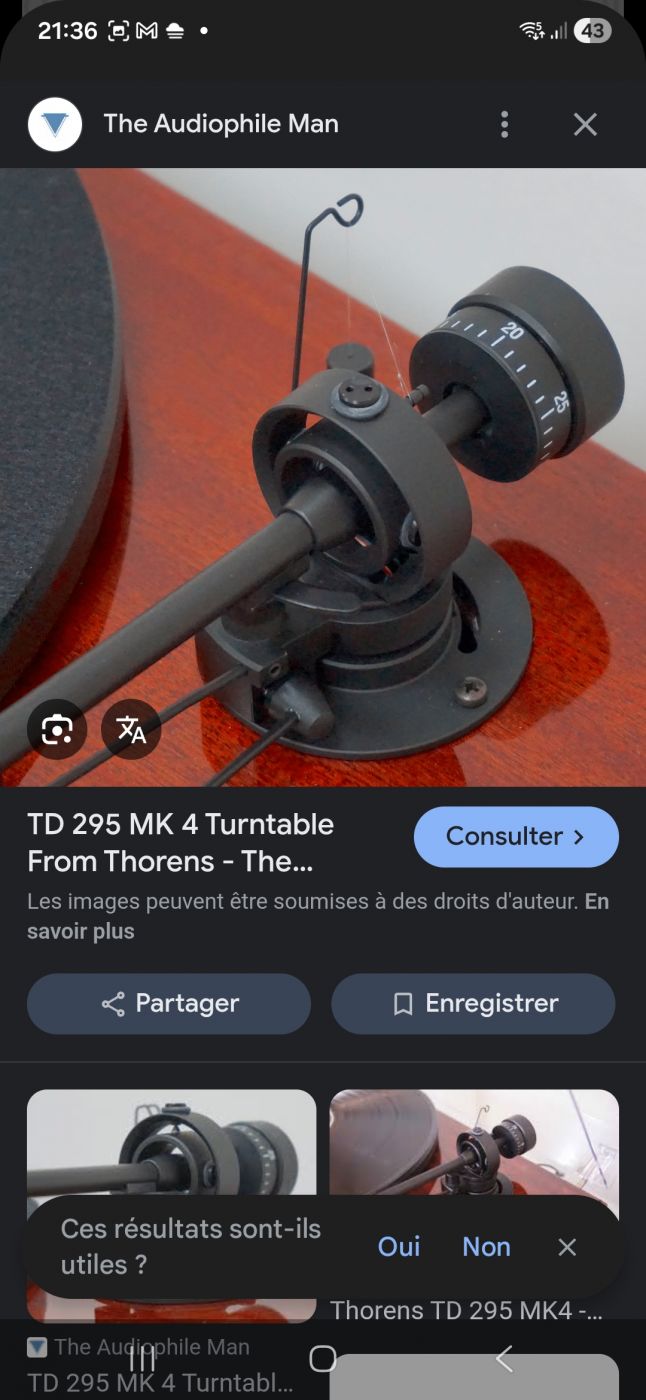Image resolution: width=646 pixels, height=1400 pixels.
Task: Answer Oui to the feedback prompt
Action: (399, 1247)
